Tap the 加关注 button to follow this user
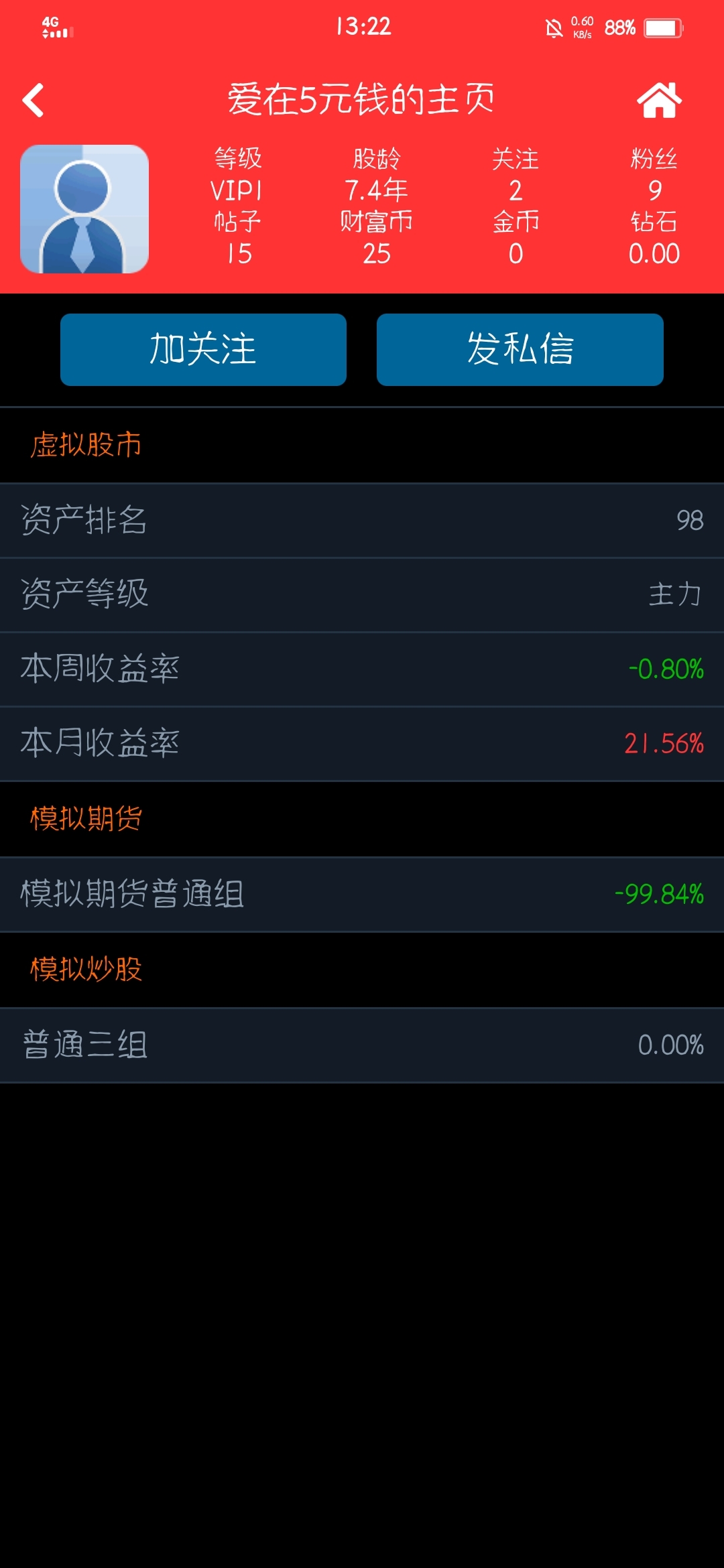Screen dimensions: 724x1568 click(203, 350)
